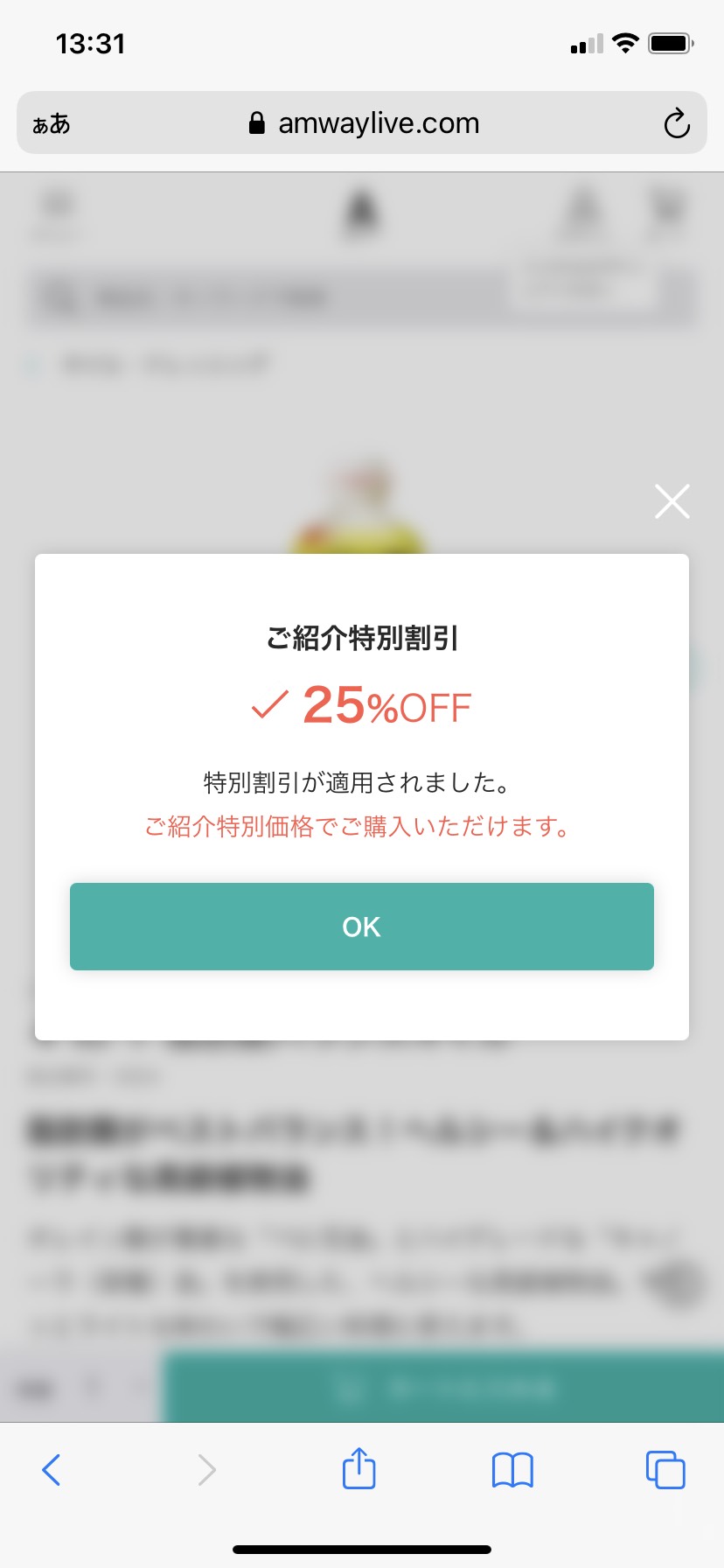Image resolution: width=724 pixels, height=1568 pixels.
Task: Close the discount dialog with the X
Action: tap(672, 501)
